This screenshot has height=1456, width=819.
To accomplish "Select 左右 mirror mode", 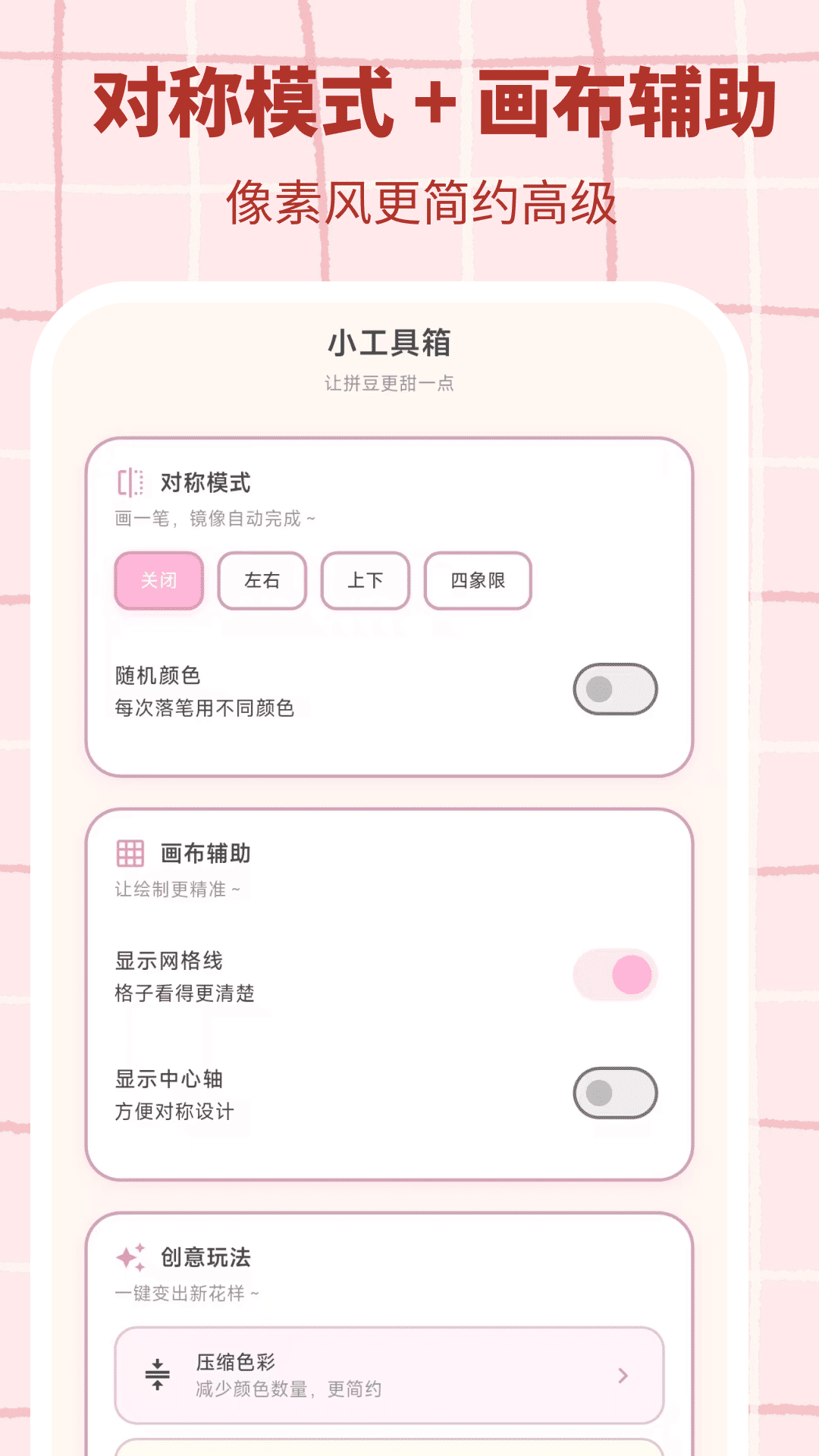I will click(262, 580).
